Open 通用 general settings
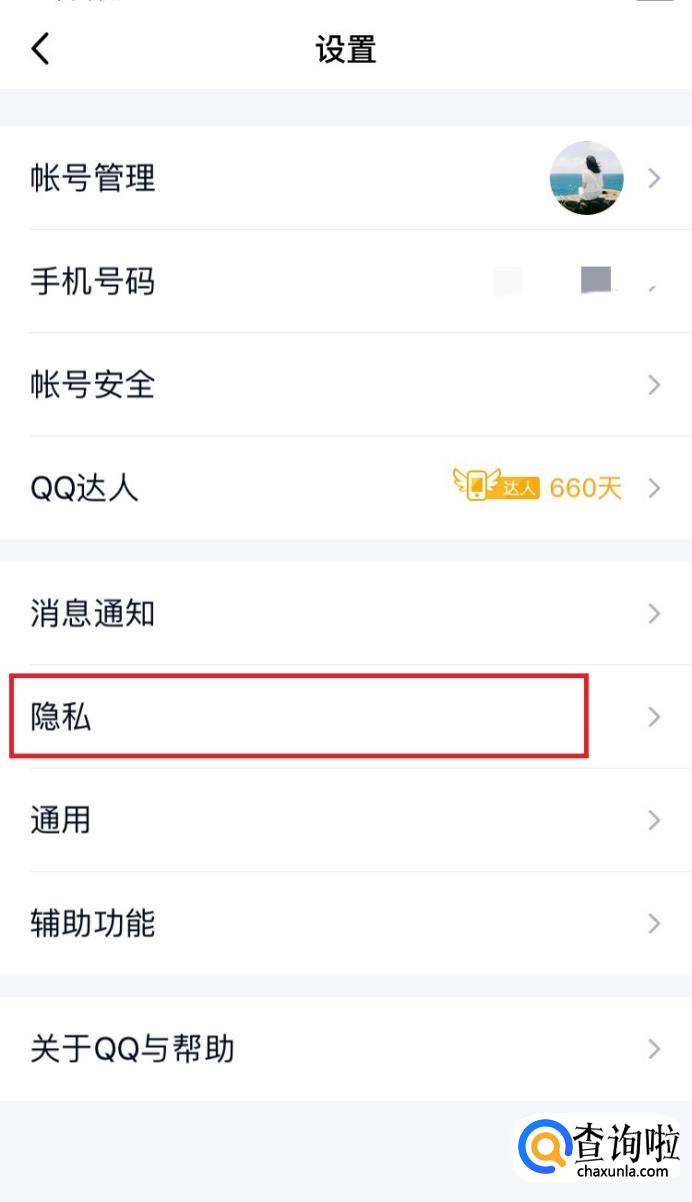 tap(345, 820)
